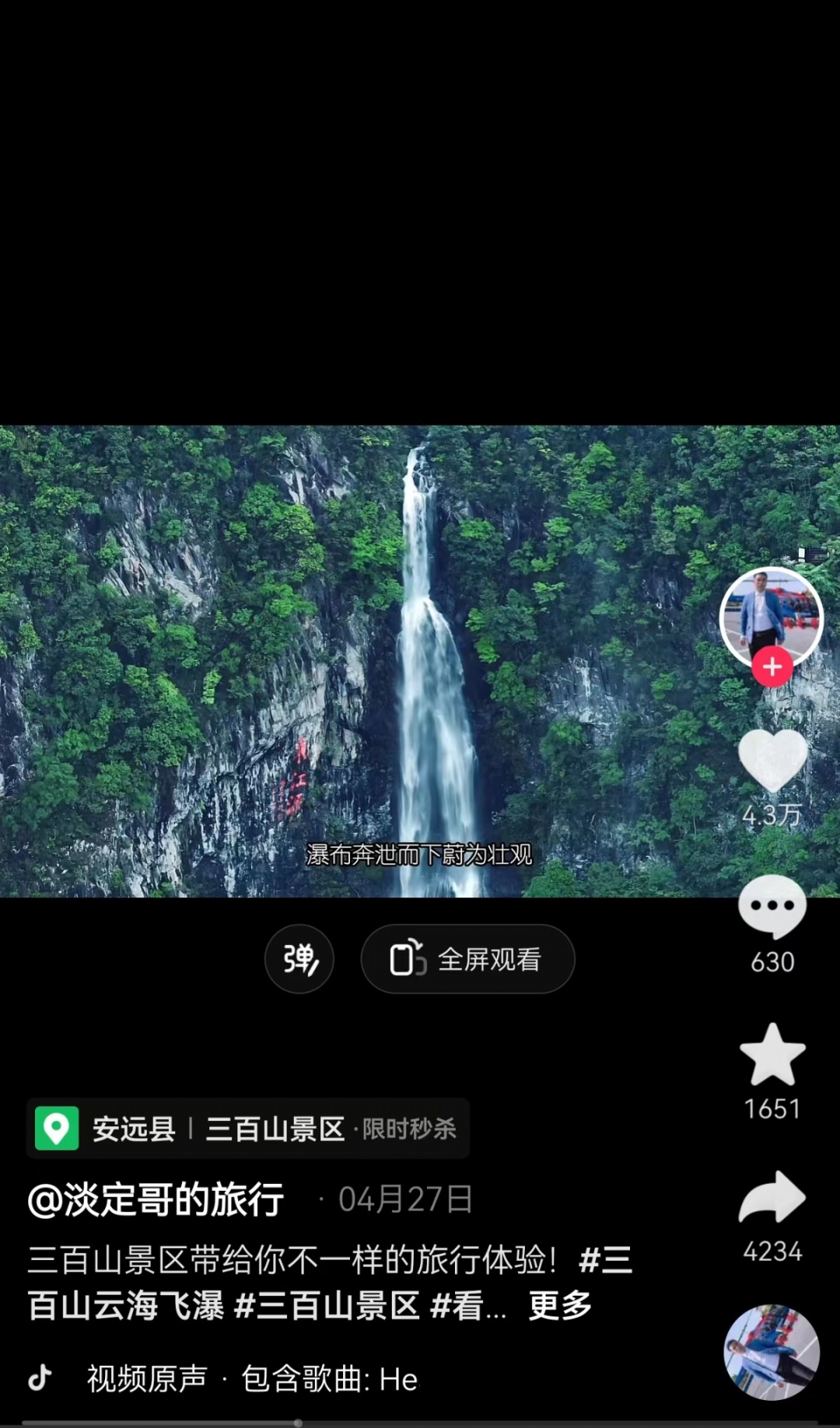Like this waterfall video
Viewport: 840px width, 1428px height.
(772, 762)
